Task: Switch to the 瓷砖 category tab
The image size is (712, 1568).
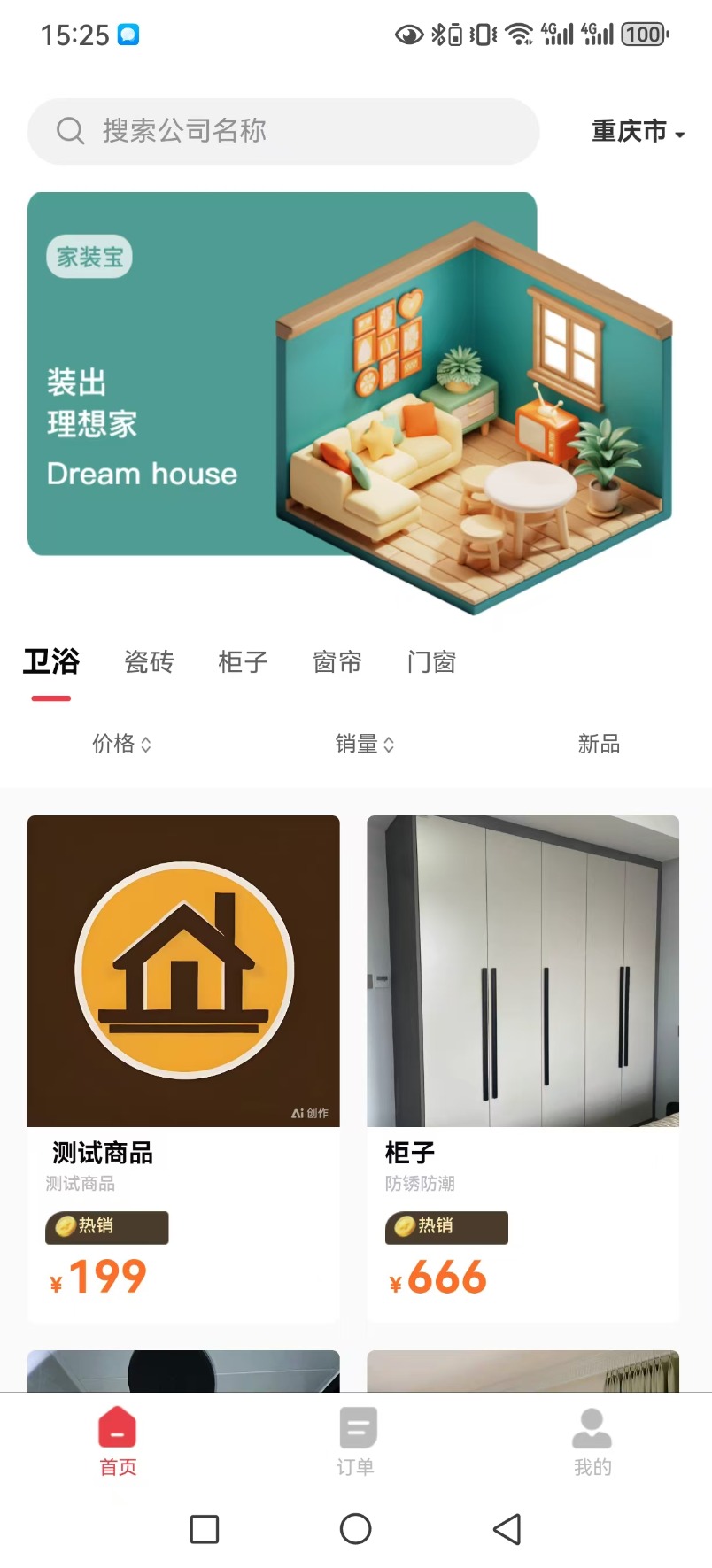Action: (x=149, y=662)
